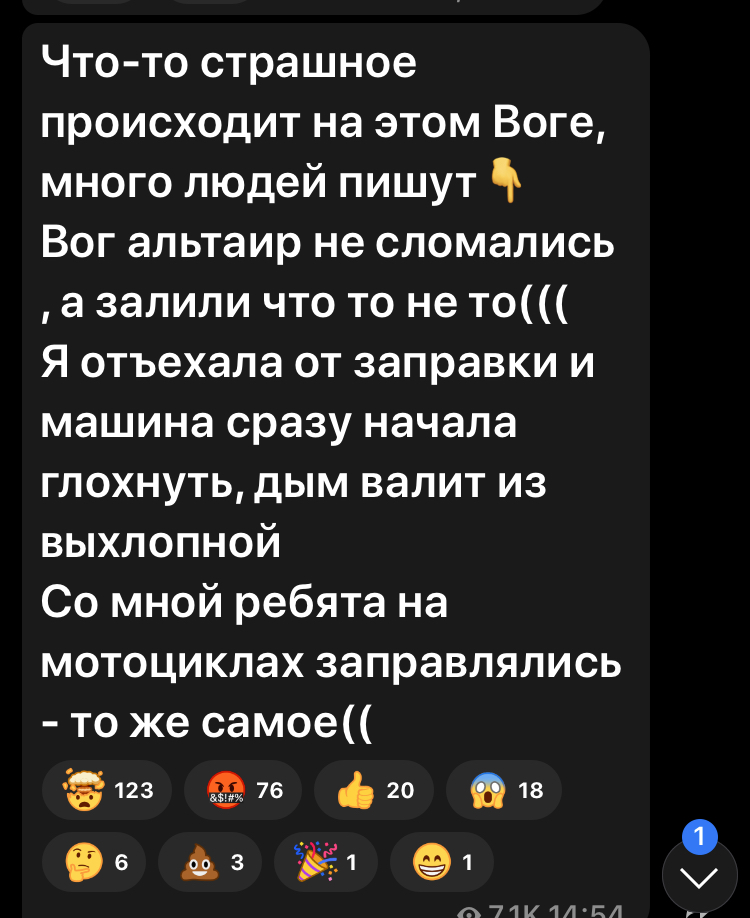
Task: Add the exploding head reaction with 123
Action: click(106, 791)
